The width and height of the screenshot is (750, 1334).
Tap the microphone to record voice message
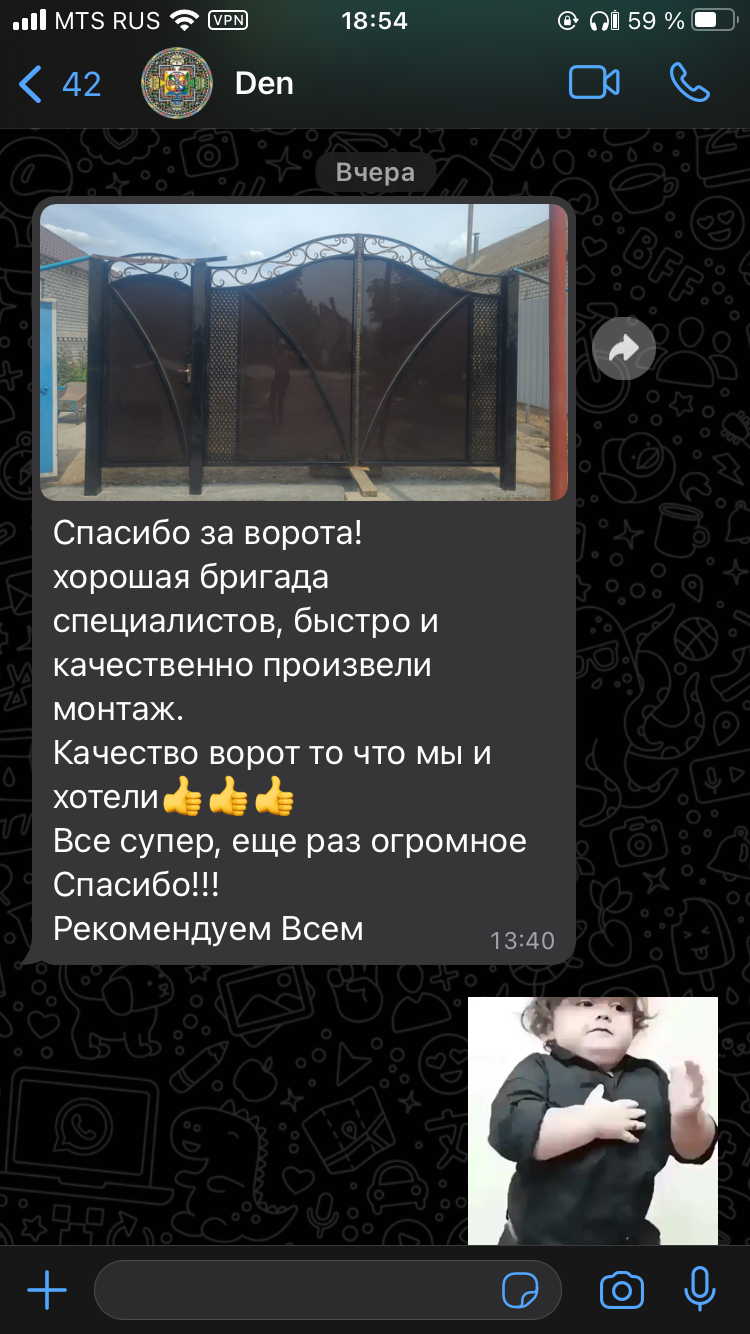tap(699, 1289)
